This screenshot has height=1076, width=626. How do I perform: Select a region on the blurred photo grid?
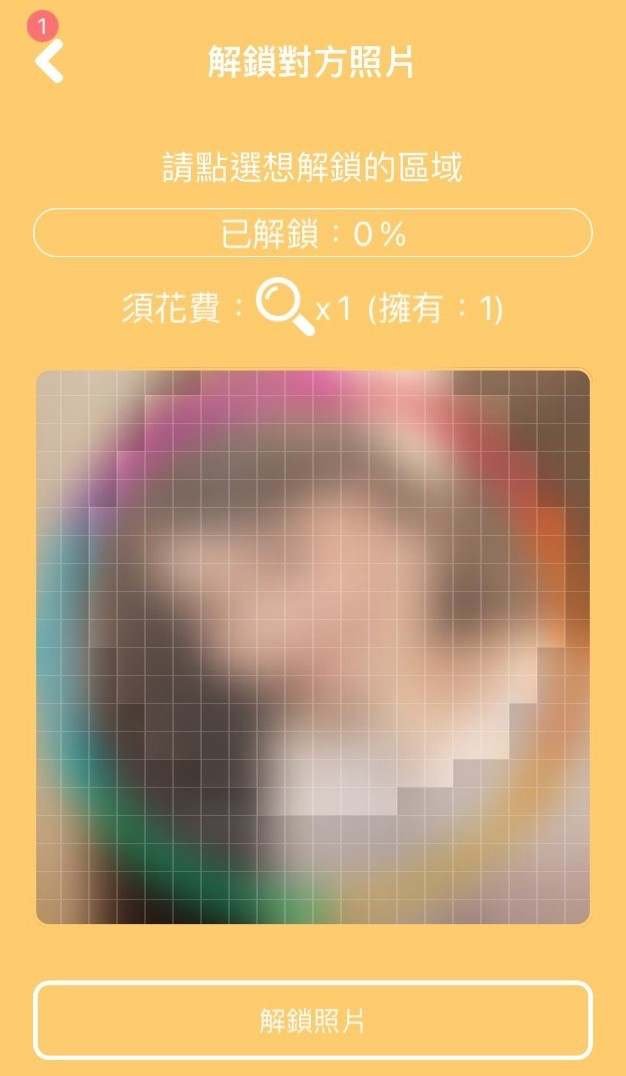tap(313, 647)
